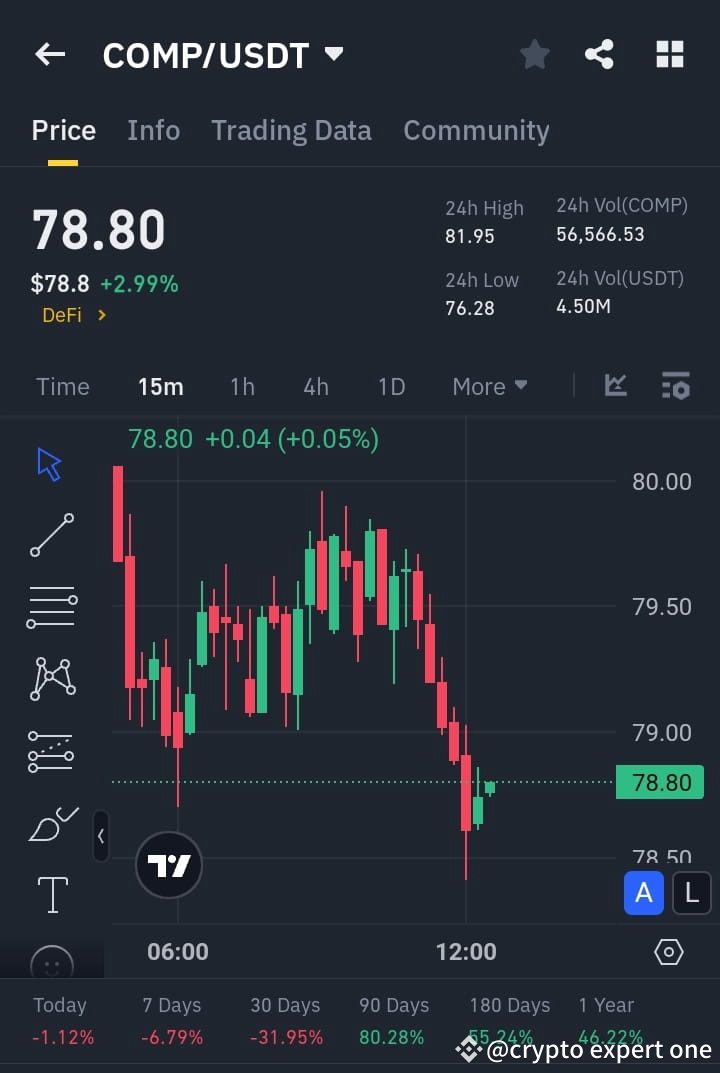Switch to the Trading Data tab
The height and width of the screenshot is (1073, 720).
[x=291, y=130]
